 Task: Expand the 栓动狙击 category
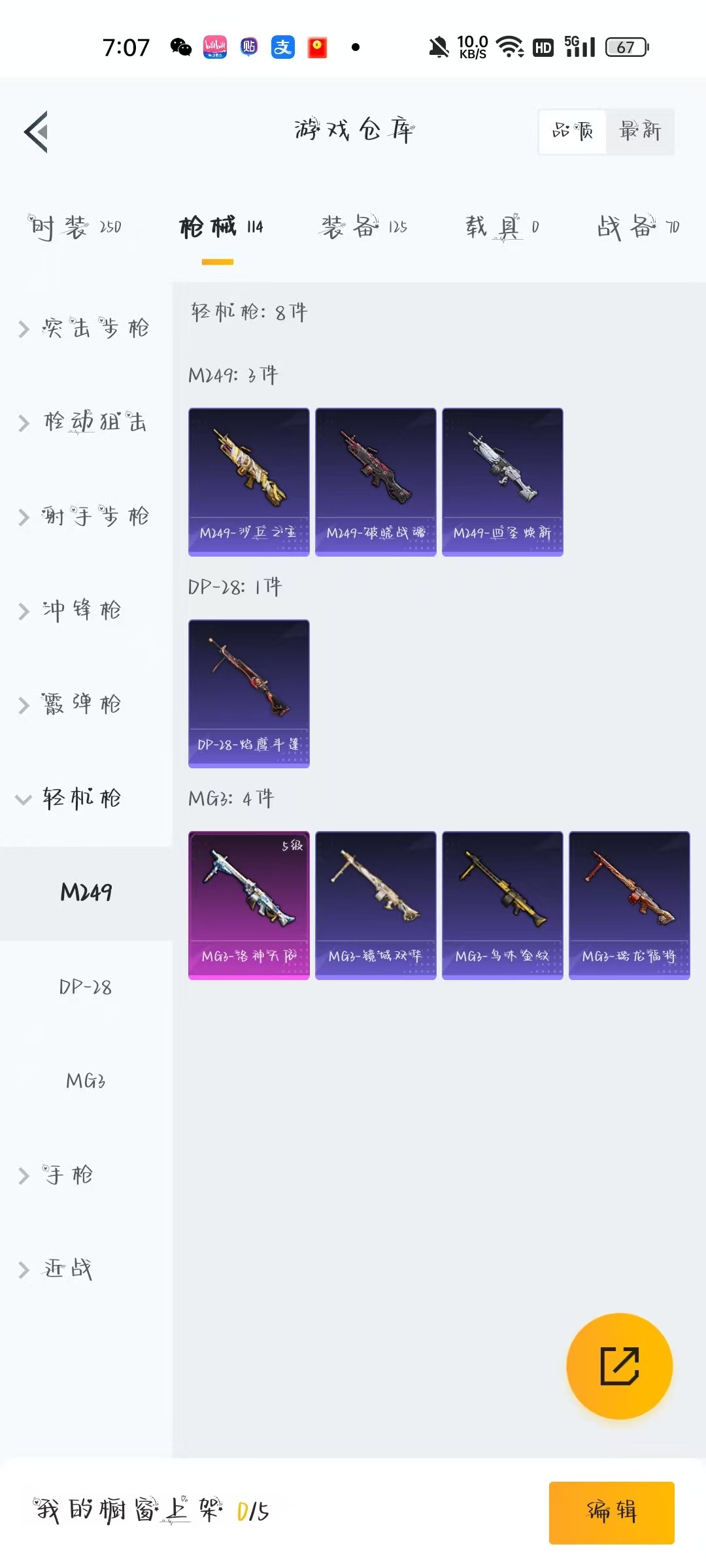pos(85,422)
